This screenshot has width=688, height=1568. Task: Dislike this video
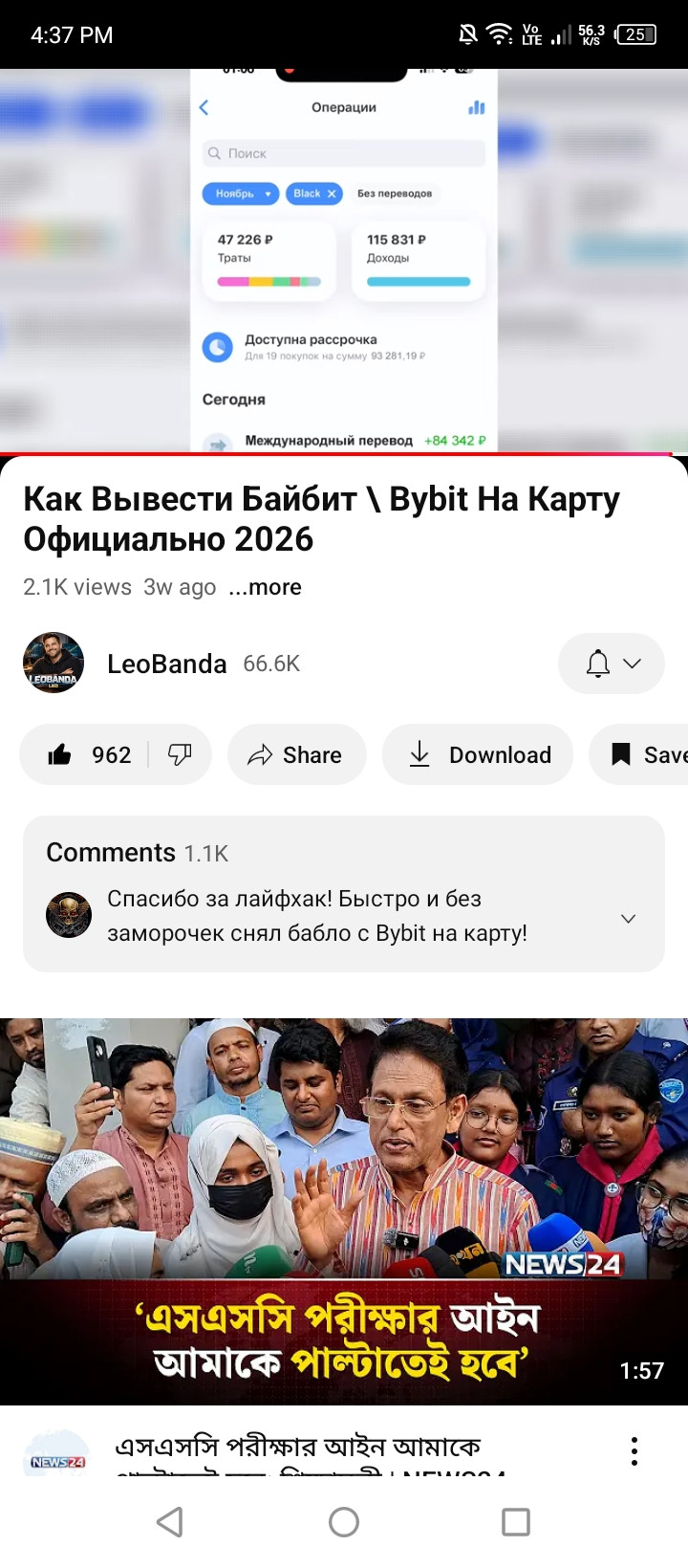click(180, 755)
